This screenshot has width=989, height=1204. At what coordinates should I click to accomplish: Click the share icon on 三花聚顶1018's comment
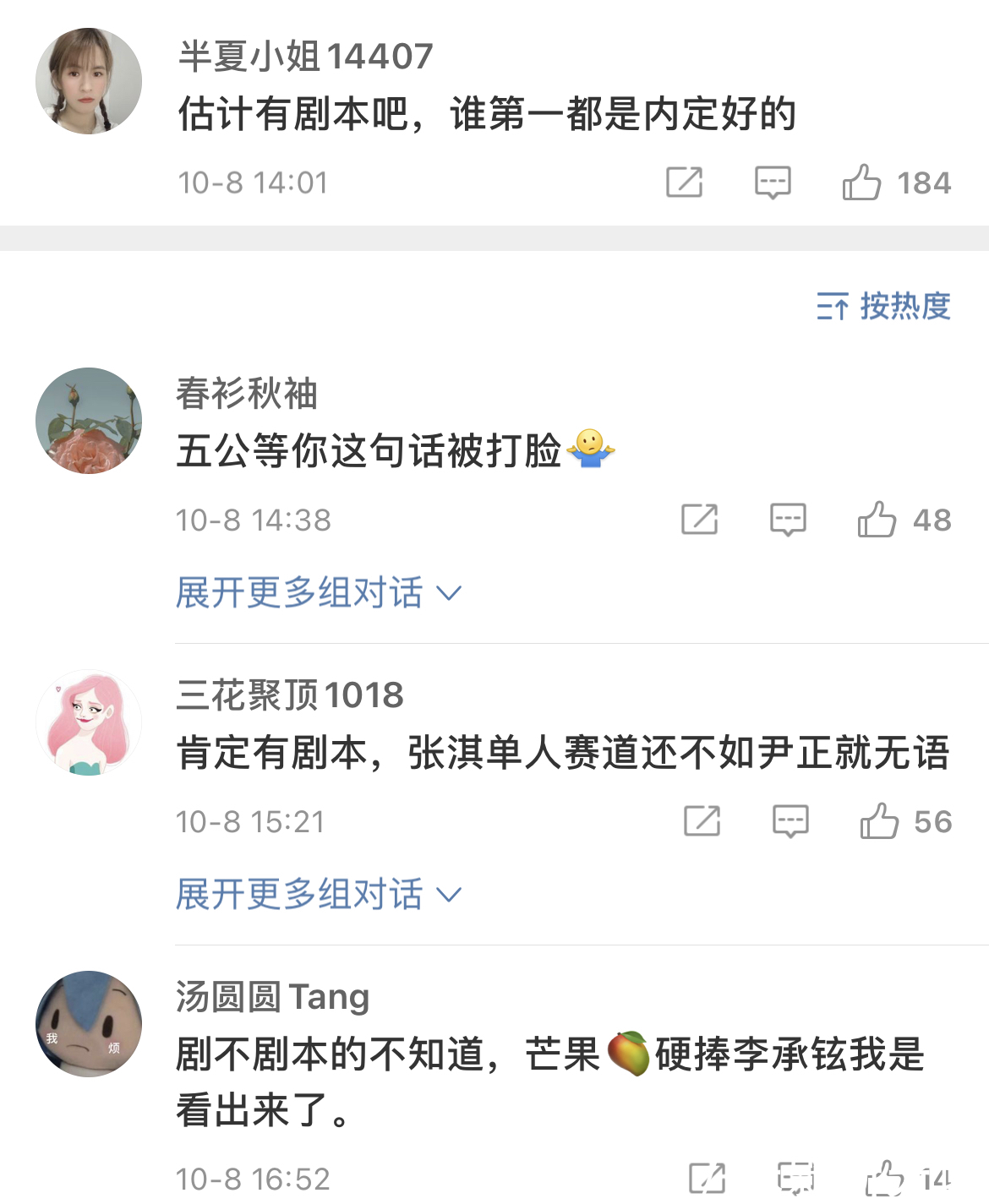[x=704, y=820]
